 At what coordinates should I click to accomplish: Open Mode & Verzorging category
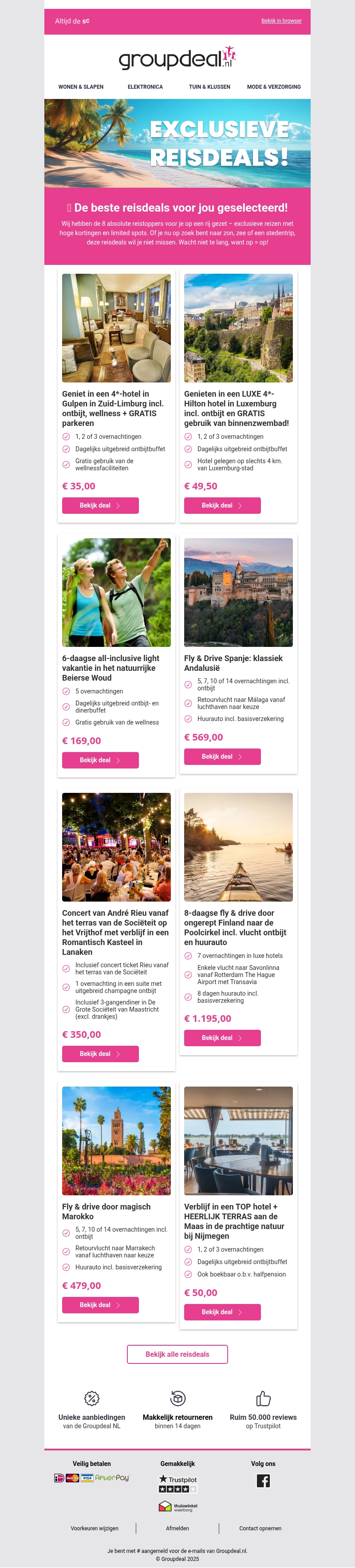tap(273, 87)
